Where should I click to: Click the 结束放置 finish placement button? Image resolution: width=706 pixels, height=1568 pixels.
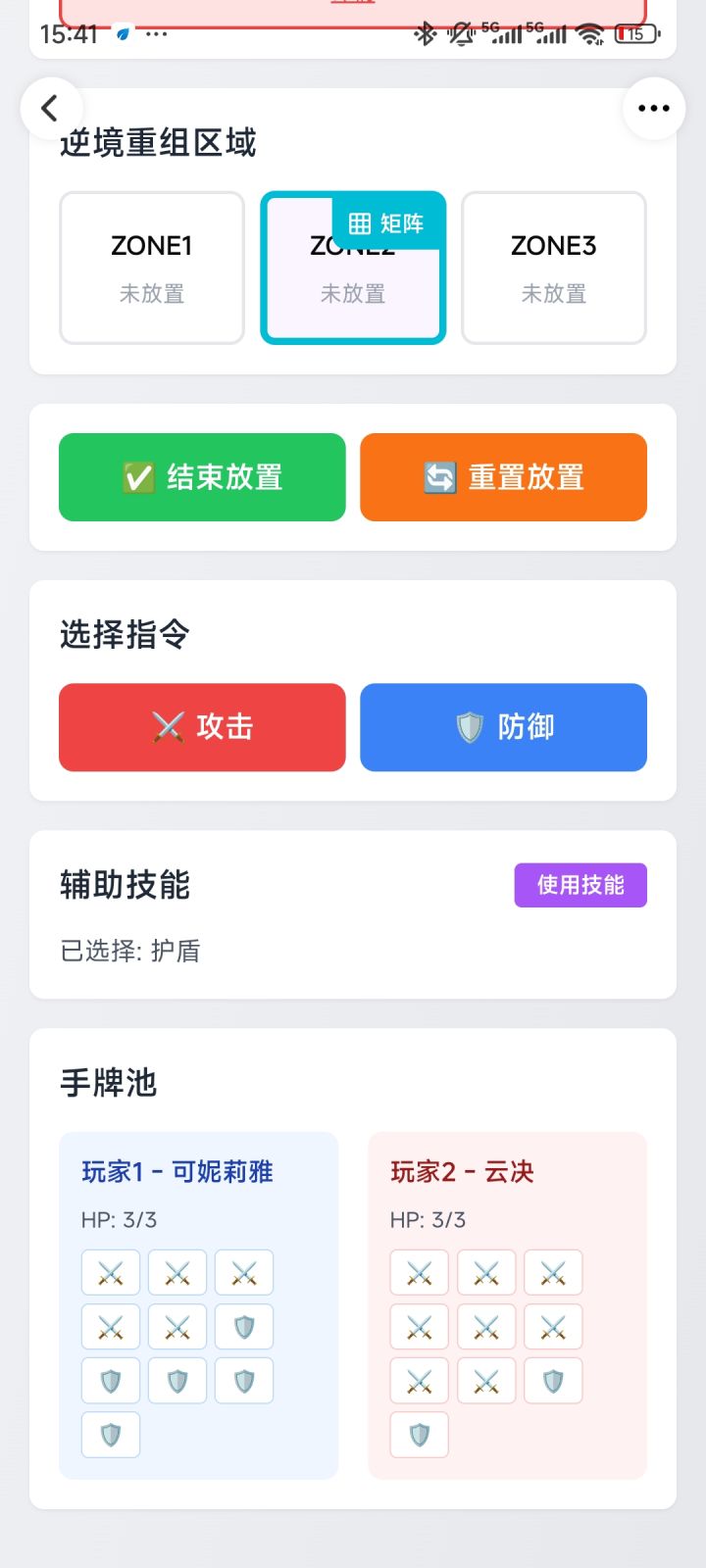202,476
